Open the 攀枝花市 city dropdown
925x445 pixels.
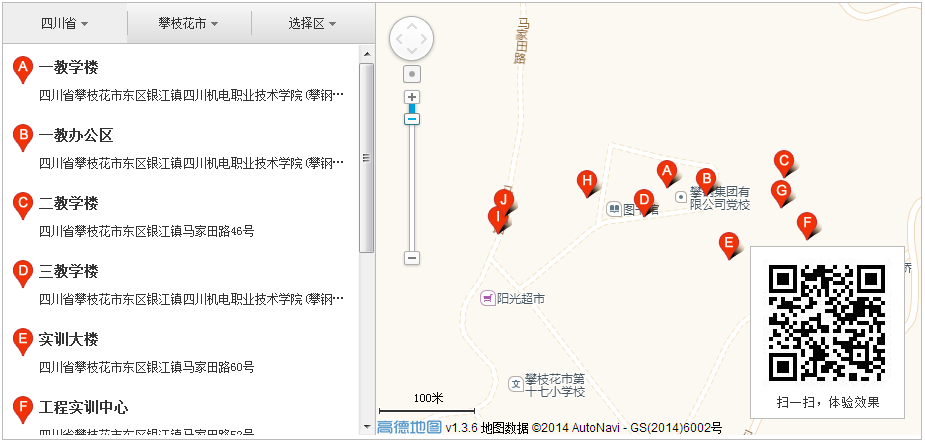[x=188, y=23]
